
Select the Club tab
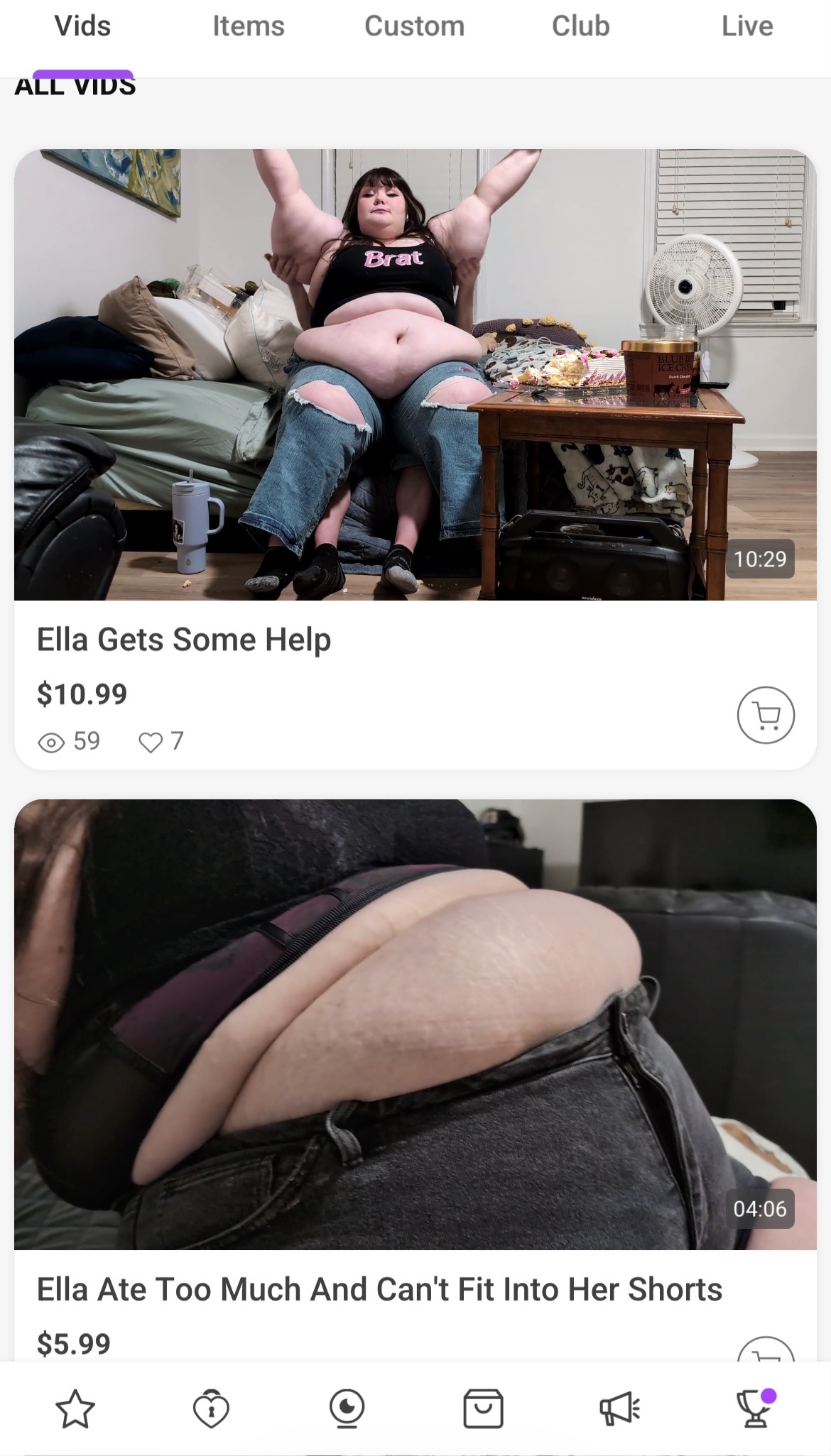click(580, 27)
